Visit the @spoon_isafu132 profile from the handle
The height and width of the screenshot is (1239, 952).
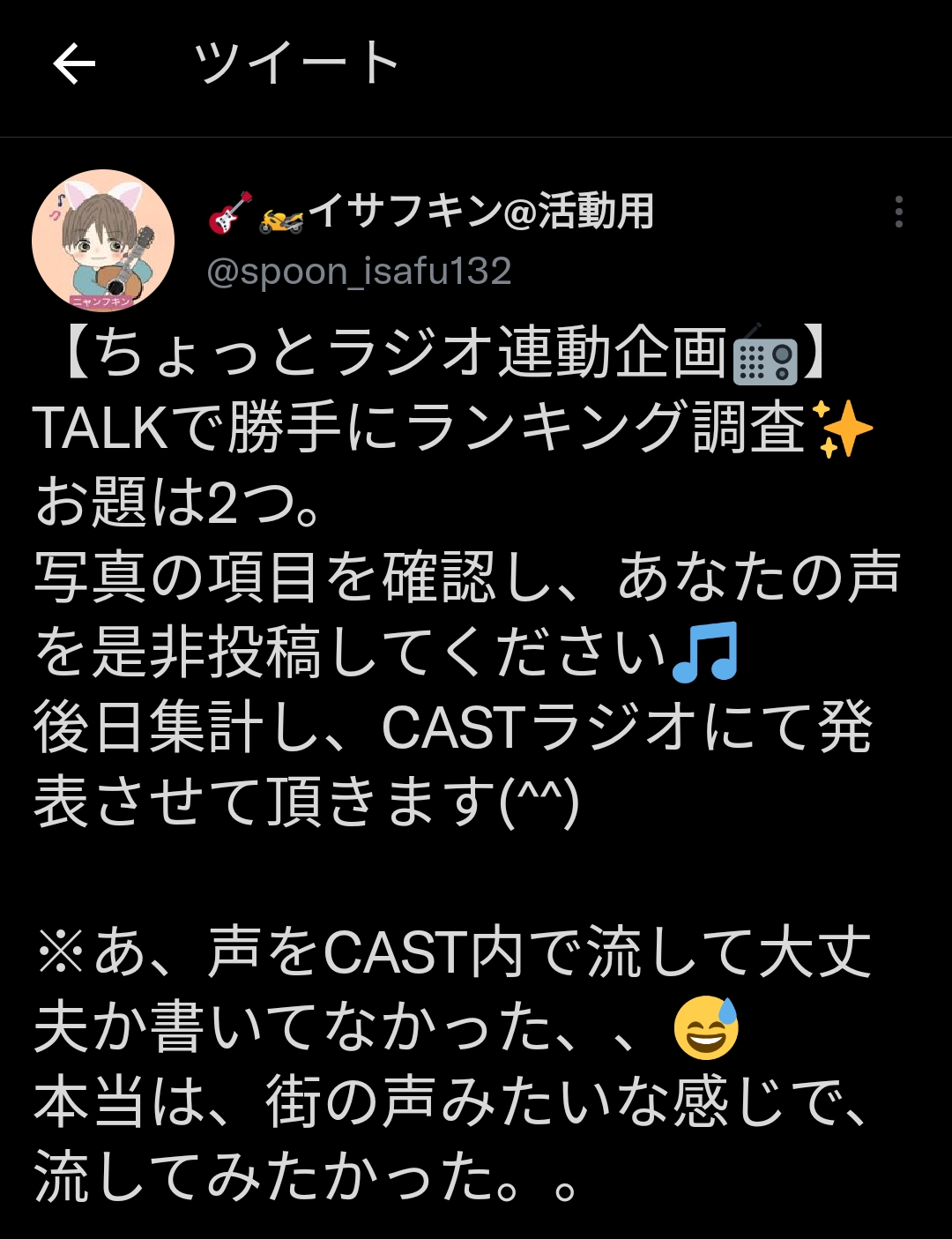click(359, 272)
